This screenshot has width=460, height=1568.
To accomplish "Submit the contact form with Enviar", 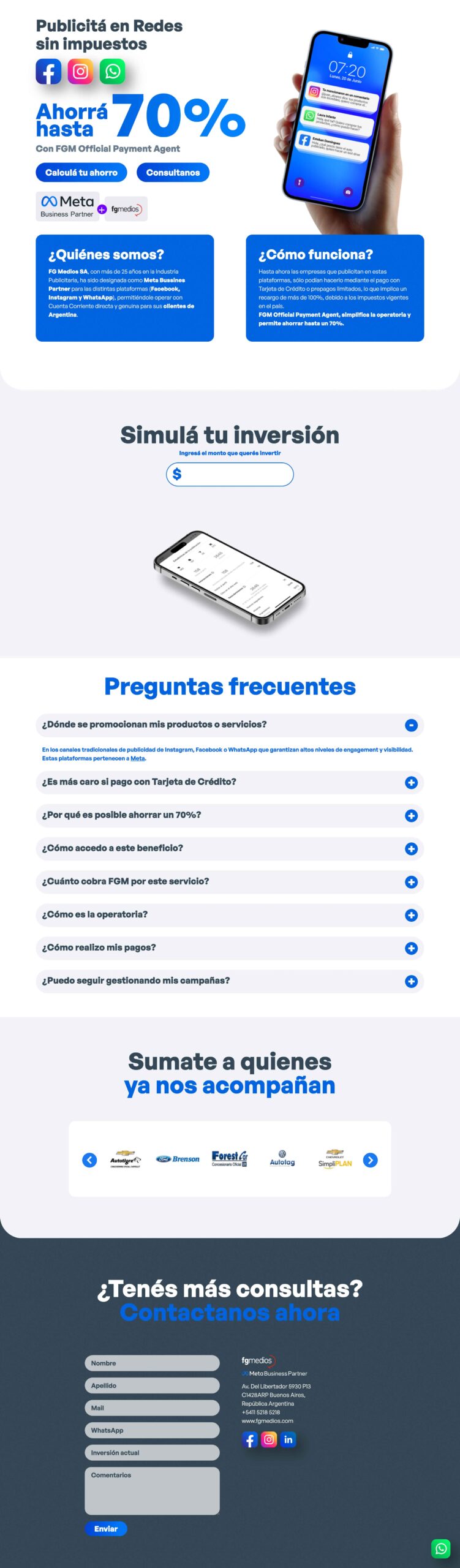I will coord(105,1528).
